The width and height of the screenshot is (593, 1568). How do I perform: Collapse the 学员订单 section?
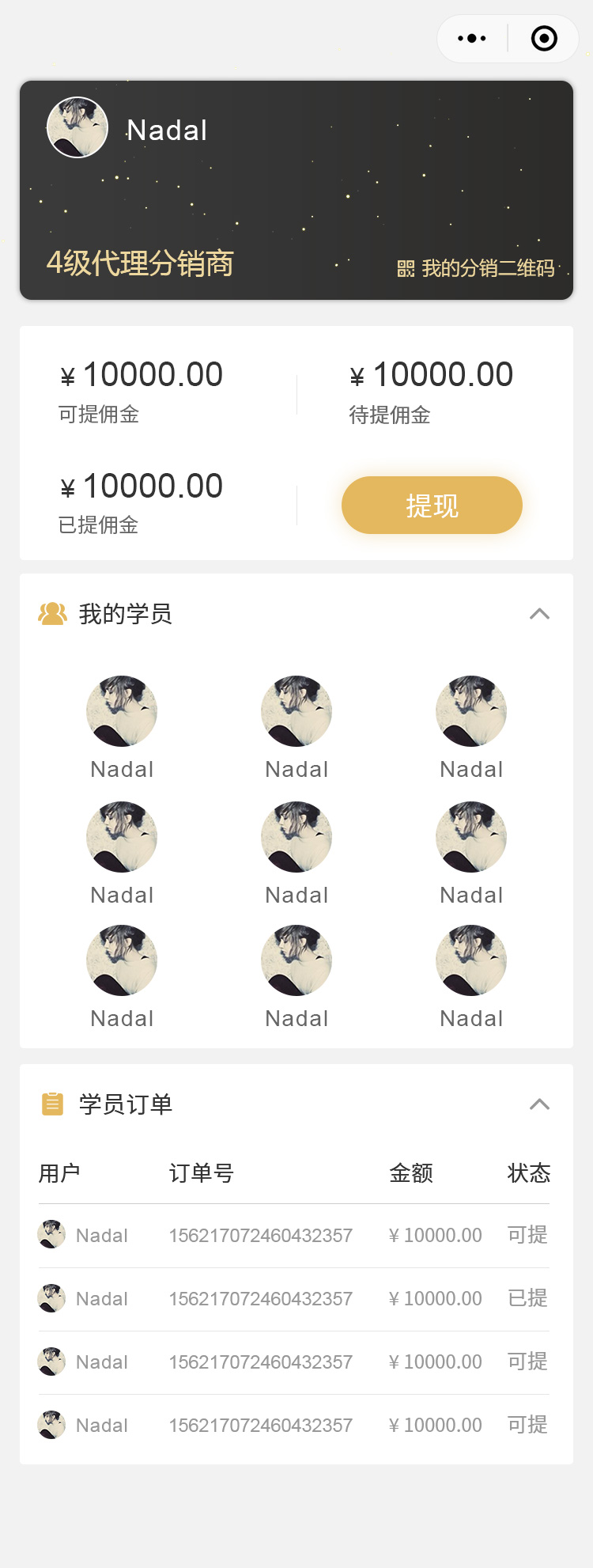click(539, 1104)
